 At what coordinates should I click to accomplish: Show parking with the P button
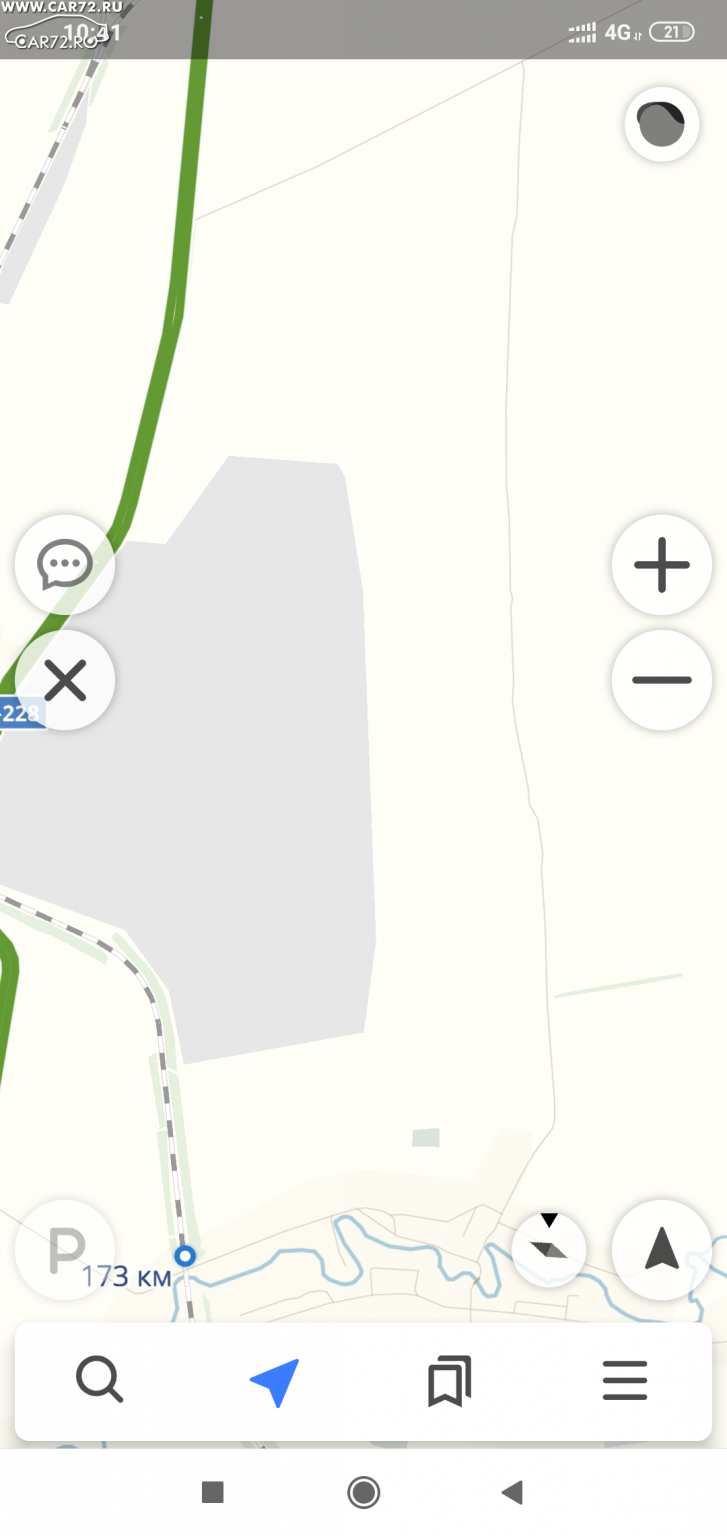click(x=65, y=1250)
